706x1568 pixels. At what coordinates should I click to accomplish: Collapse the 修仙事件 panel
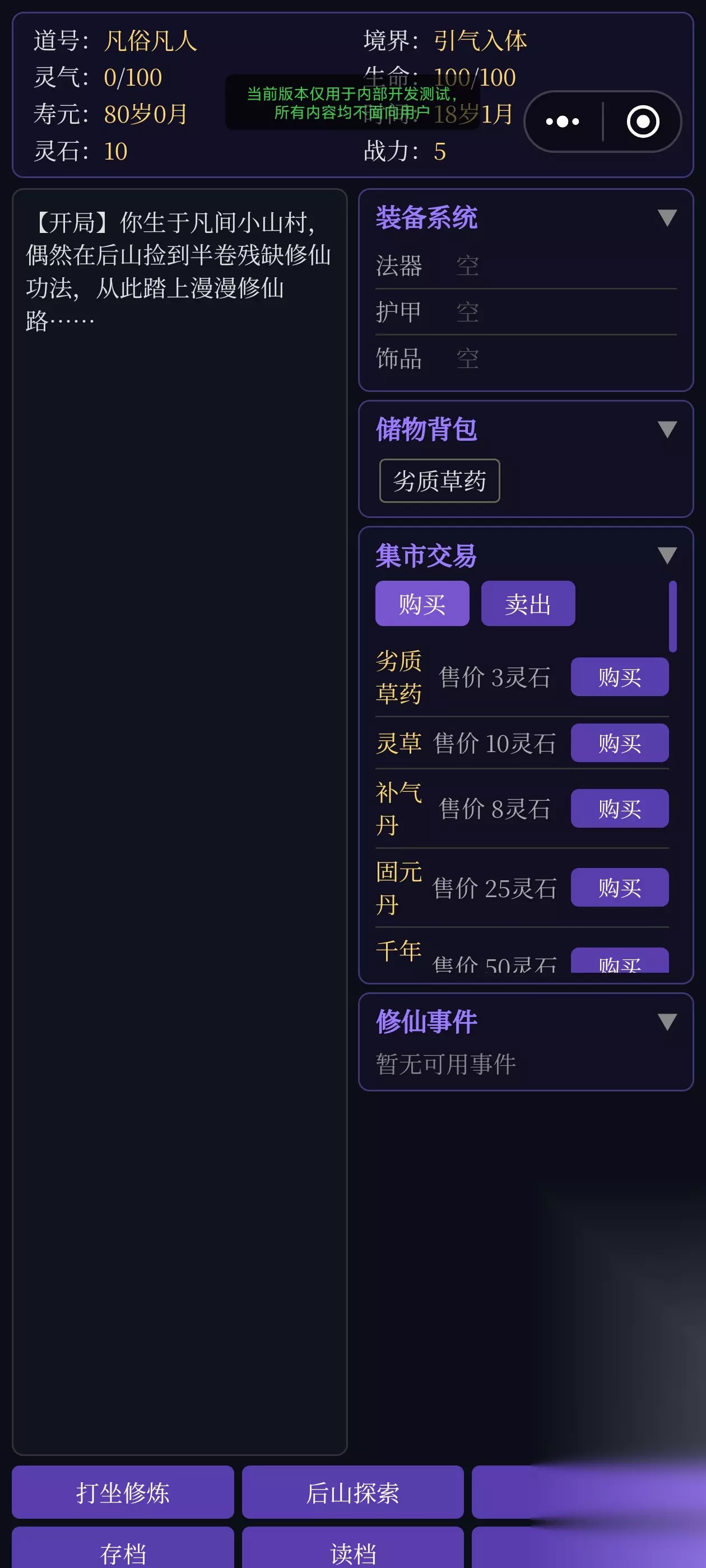pyautogui.click(x=667, y=1022)
